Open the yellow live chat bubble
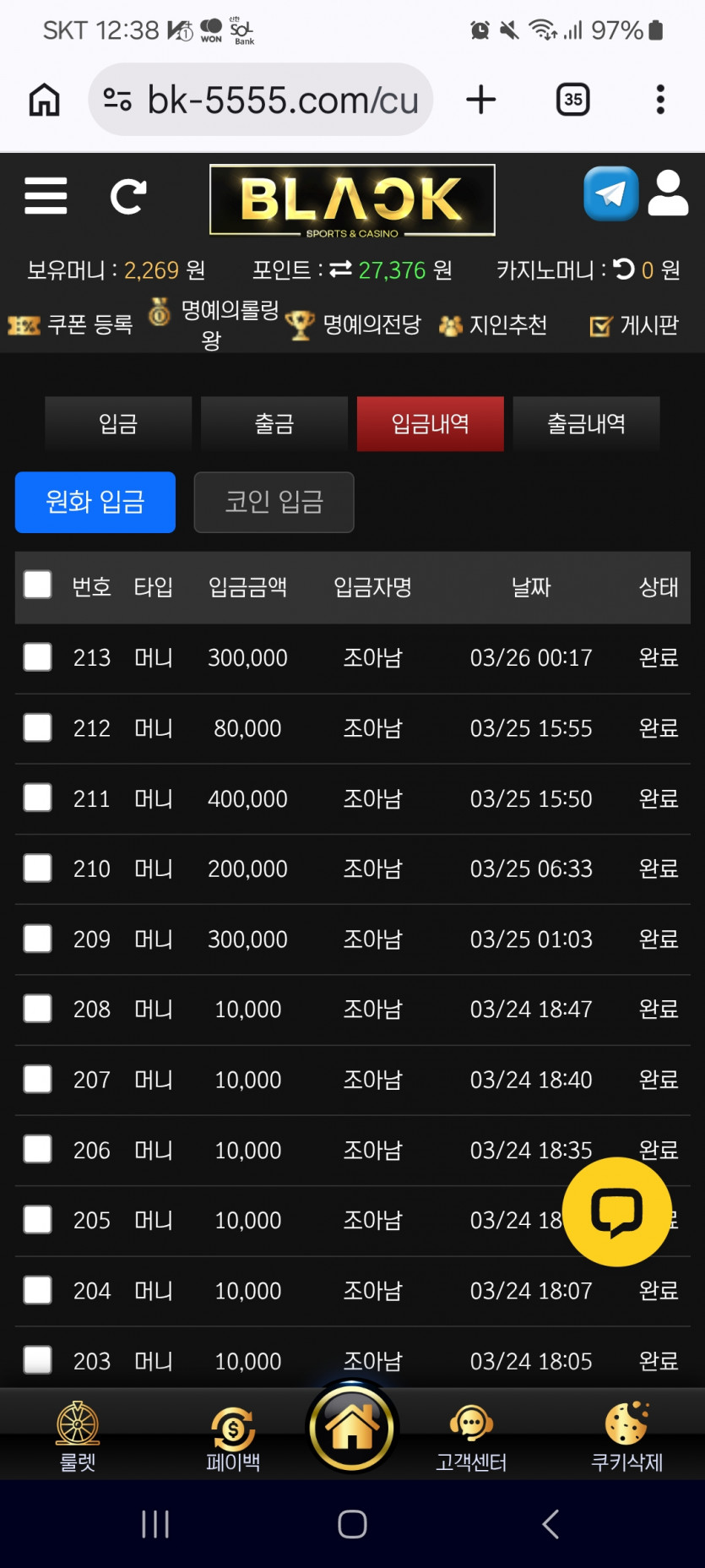The image size is (705, 1568). (x=617, y=1211)
